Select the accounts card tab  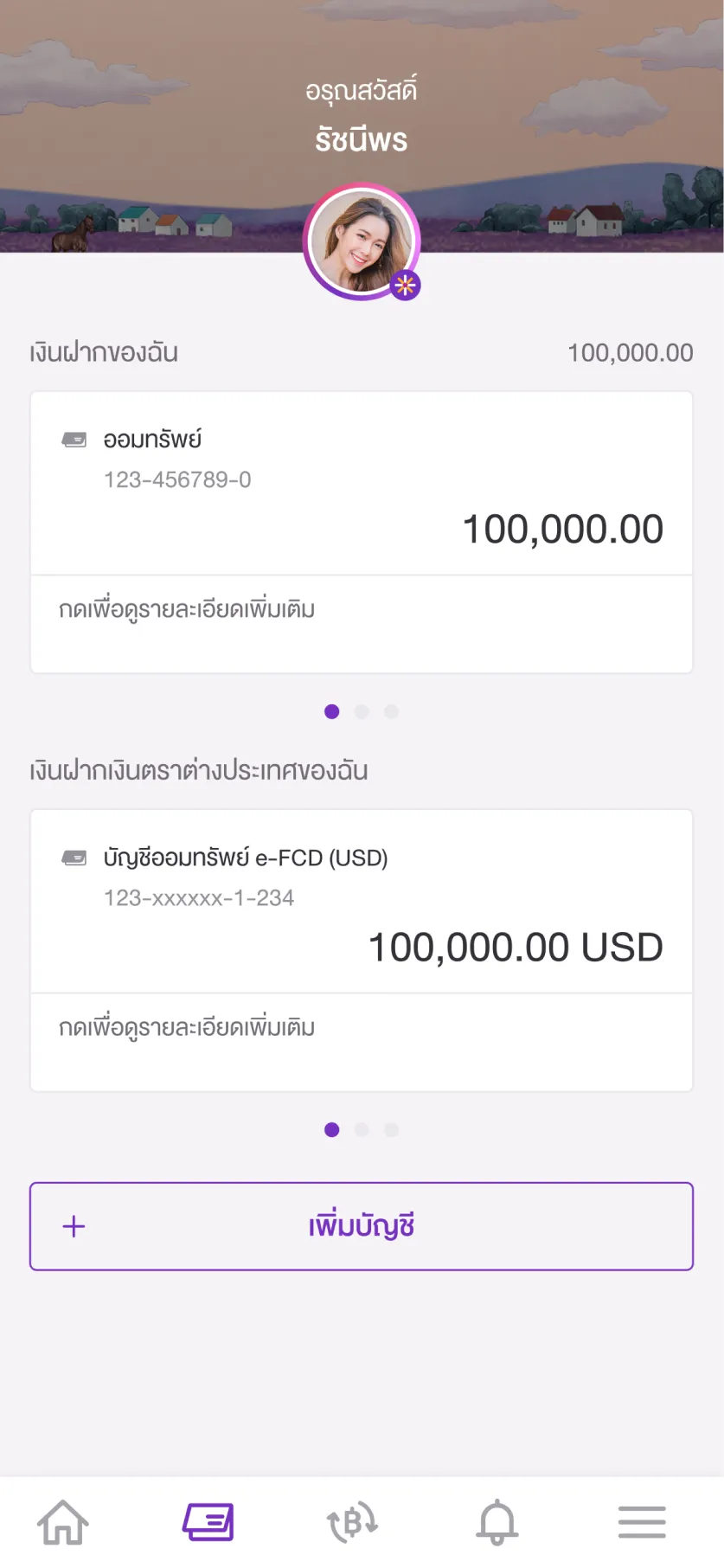point(208,1522)
